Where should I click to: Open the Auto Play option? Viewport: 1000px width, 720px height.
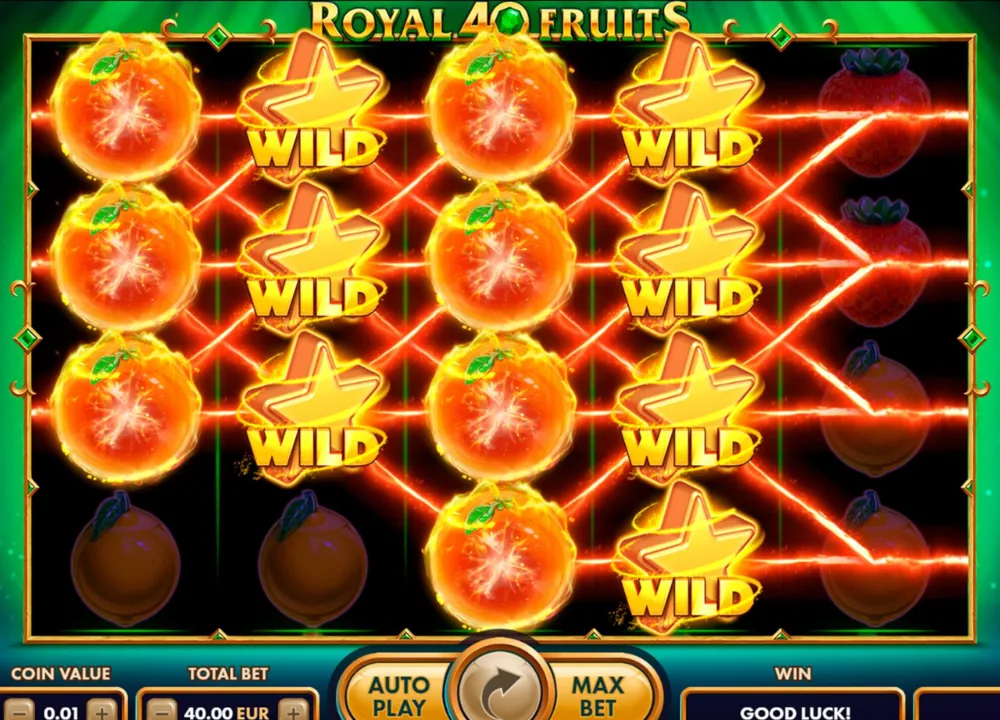(399, 695)
